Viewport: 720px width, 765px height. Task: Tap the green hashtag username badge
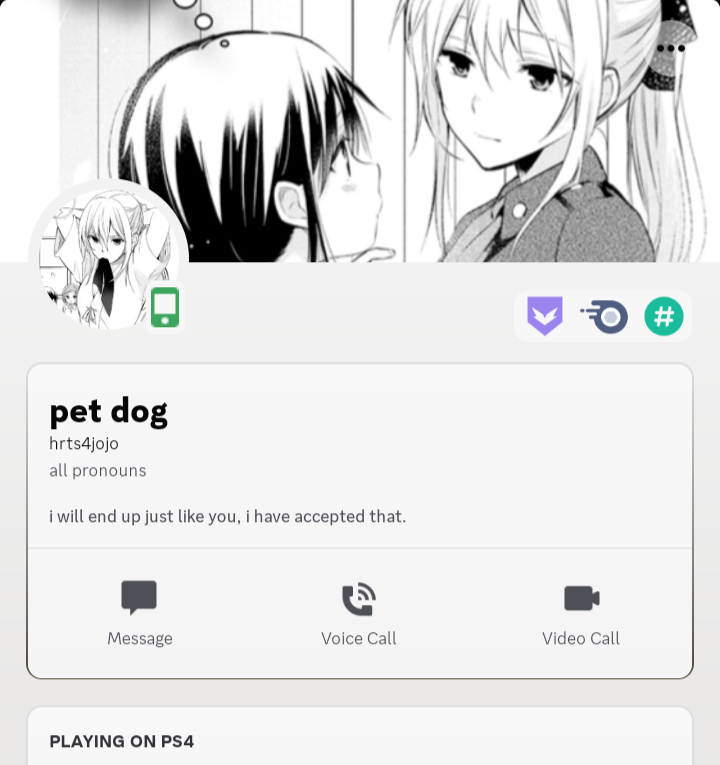click(x=663, y=317)
